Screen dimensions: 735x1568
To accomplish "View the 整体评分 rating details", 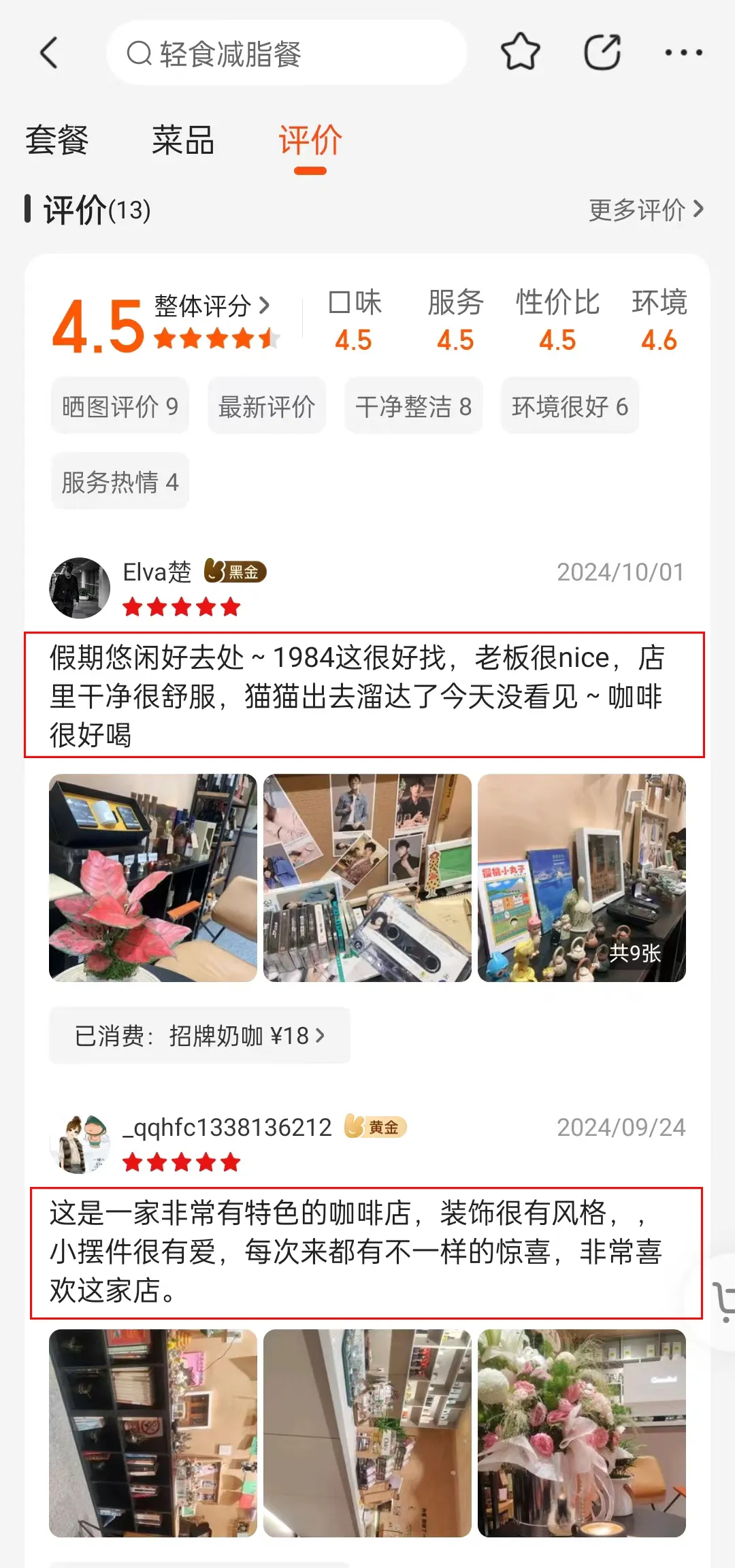I will click(x=212, y=306).
